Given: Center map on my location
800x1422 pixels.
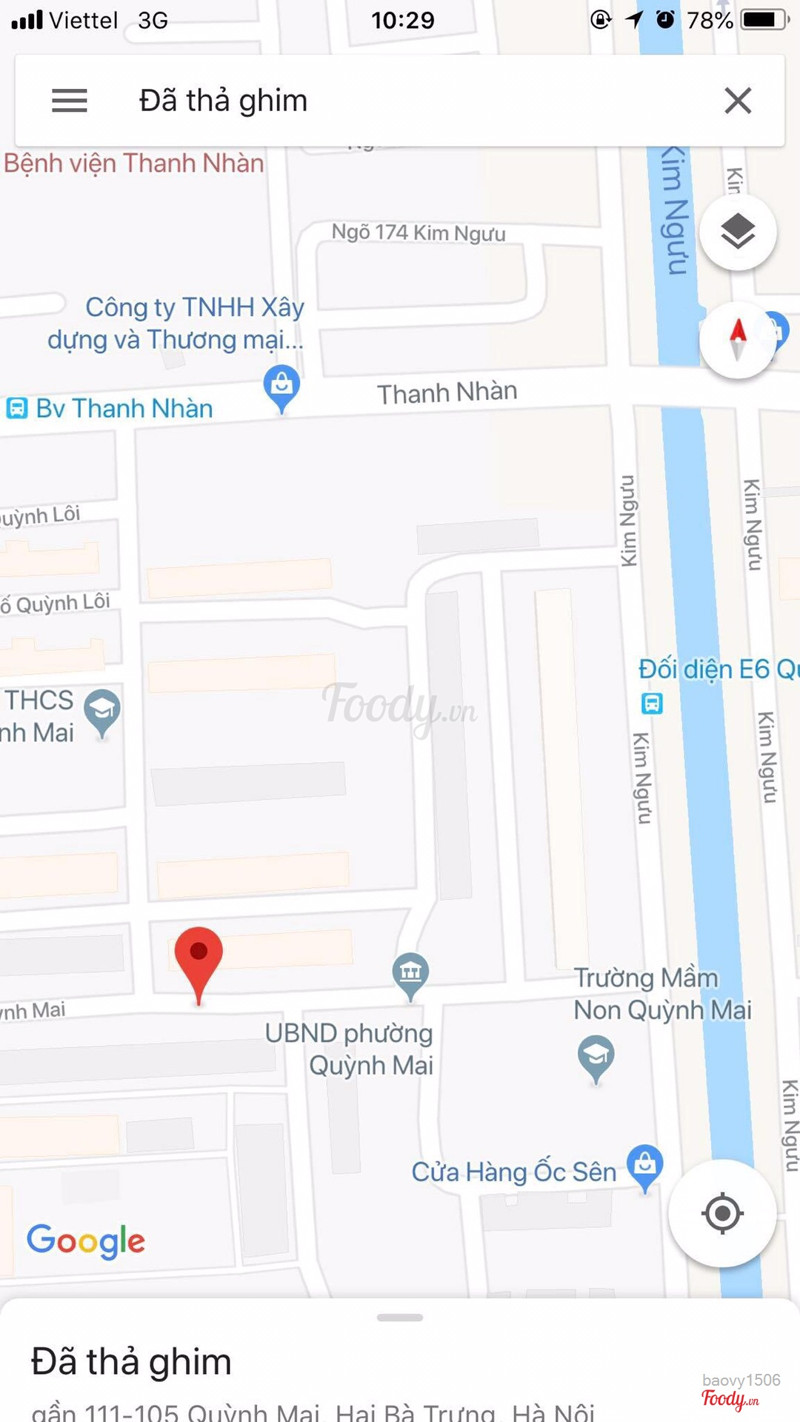Looking at the screenshot, I should 722,1214.
